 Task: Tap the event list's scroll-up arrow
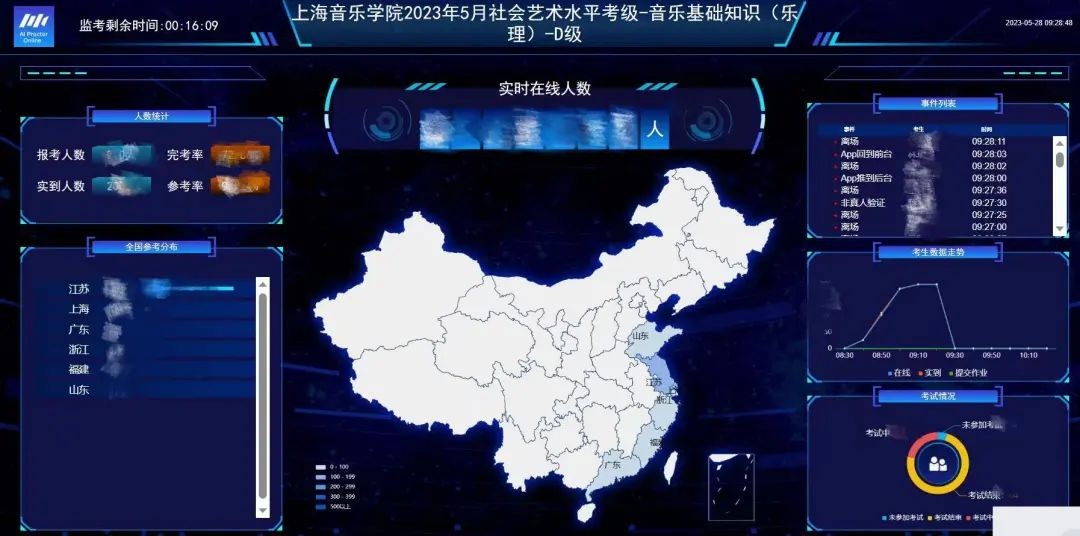click(1060, 142)
